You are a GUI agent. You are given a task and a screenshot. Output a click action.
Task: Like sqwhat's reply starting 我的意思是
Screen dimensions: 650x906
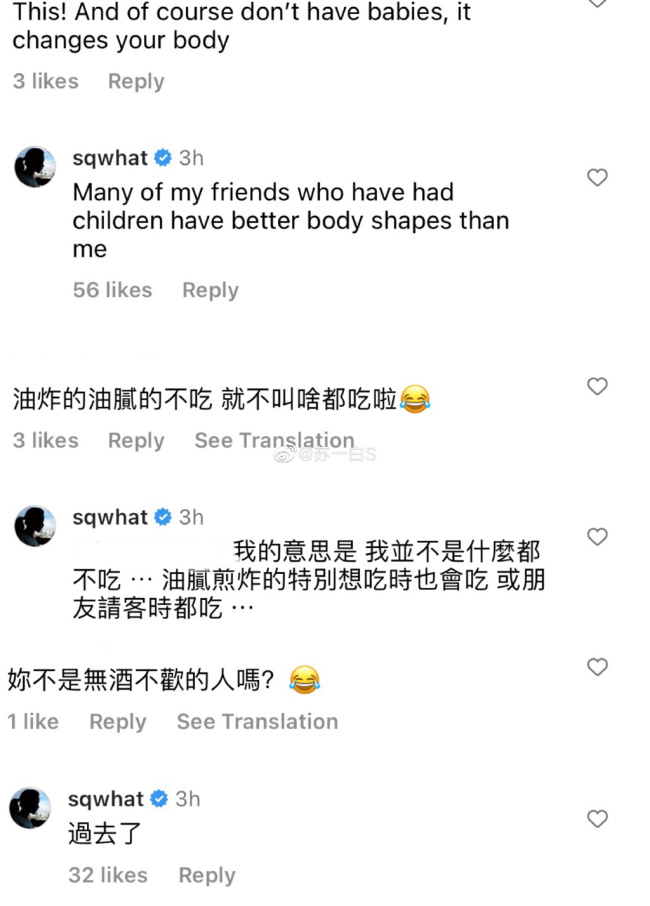point(597,538)
